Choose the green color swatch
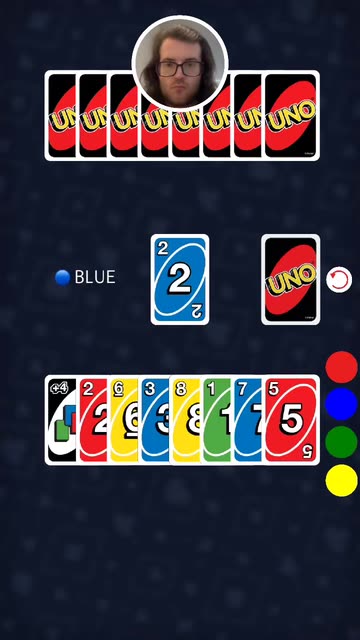360x640 pixels. tap(342, 442)
